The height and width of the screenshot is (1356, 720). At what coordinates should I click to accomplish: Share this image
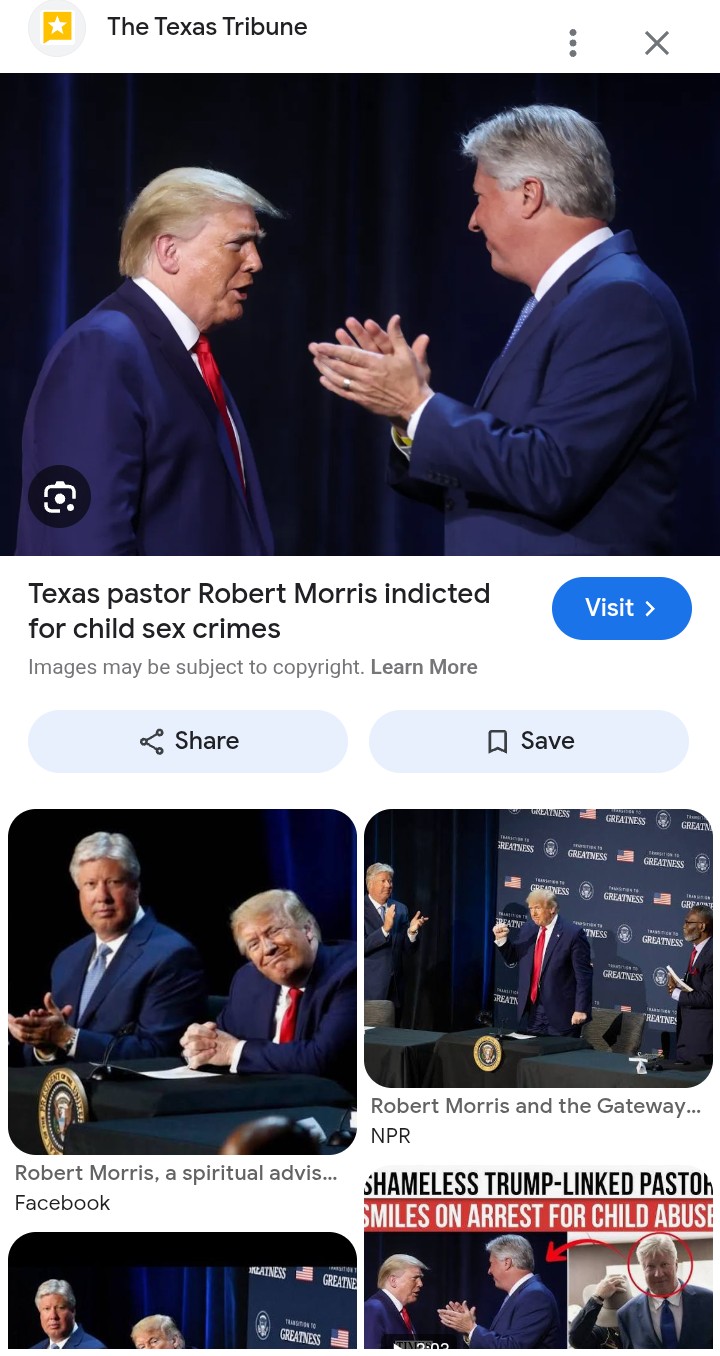pos(188,741)
